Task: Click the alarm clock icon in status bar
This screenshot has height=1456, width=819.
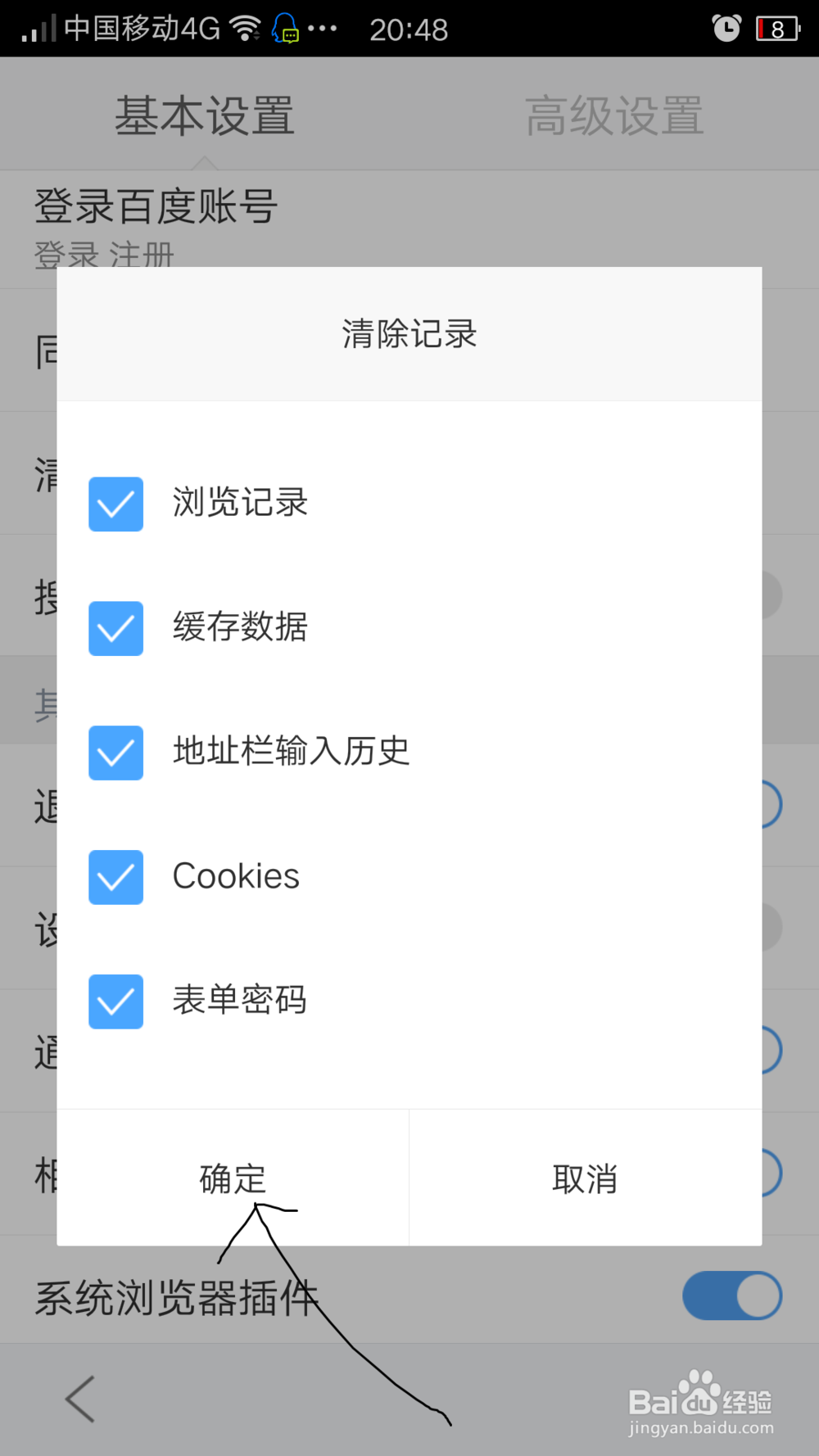Action: point(726,27)
